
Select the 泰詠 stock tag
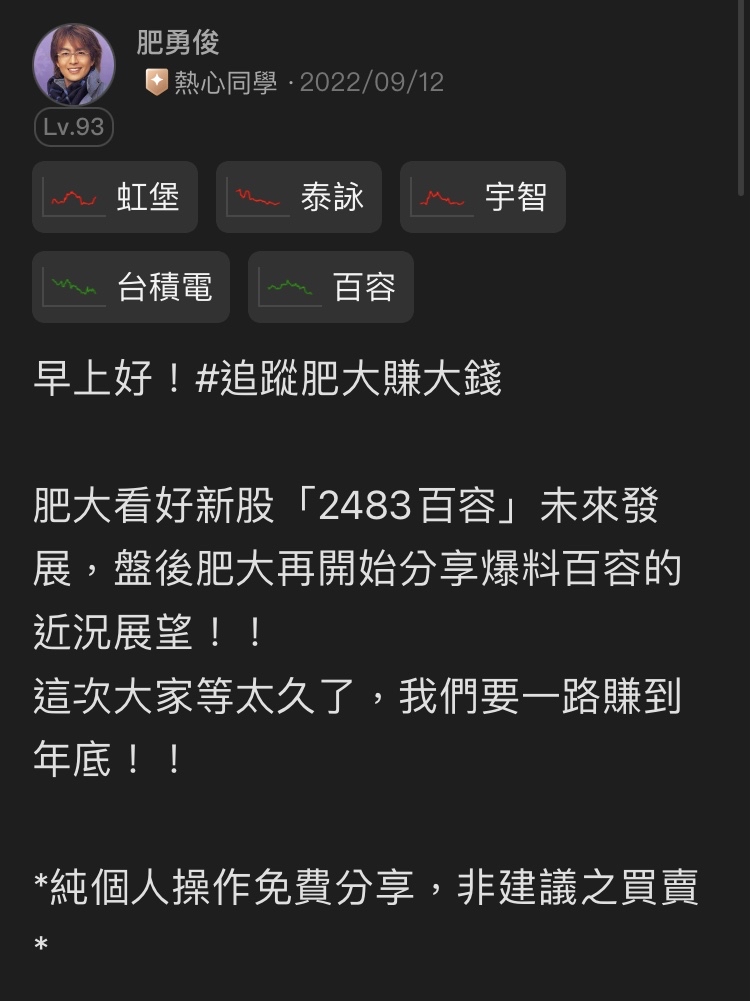point(298,197)
